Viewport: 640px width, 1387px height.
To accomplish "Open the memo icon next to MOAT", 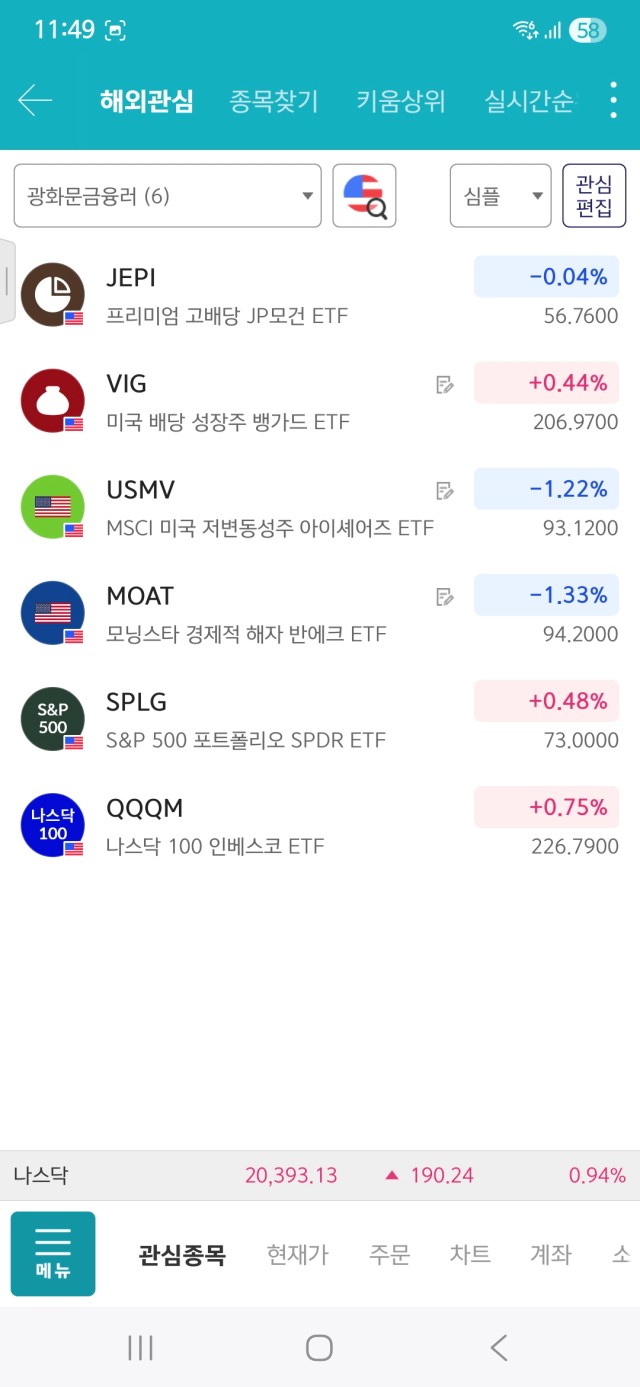I will (445, 597).
